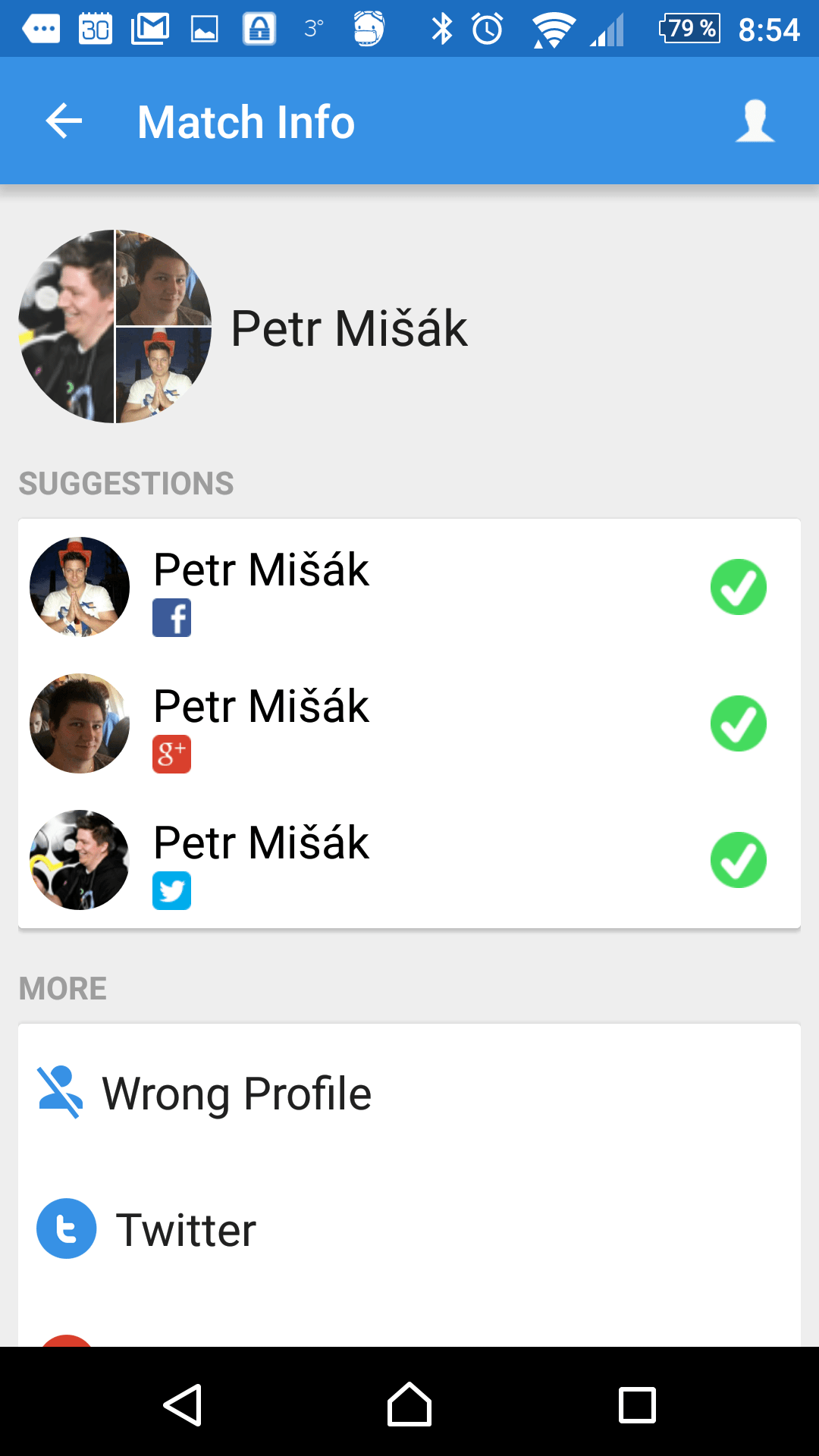Screen dimensions: 819x1456
Task: Select Wrong Profile option
Action: 409,1093
